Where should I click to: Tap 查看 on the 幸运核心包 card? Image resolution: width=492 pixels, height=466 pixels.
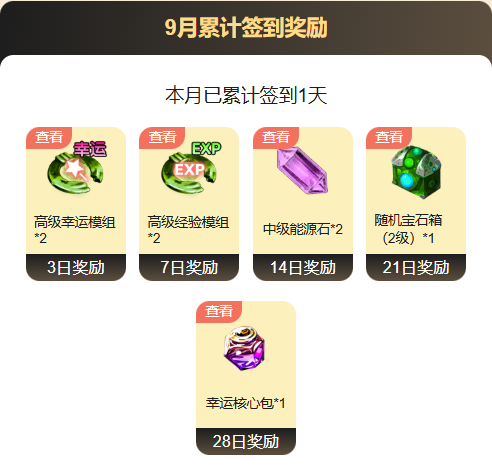coord(219,312)
